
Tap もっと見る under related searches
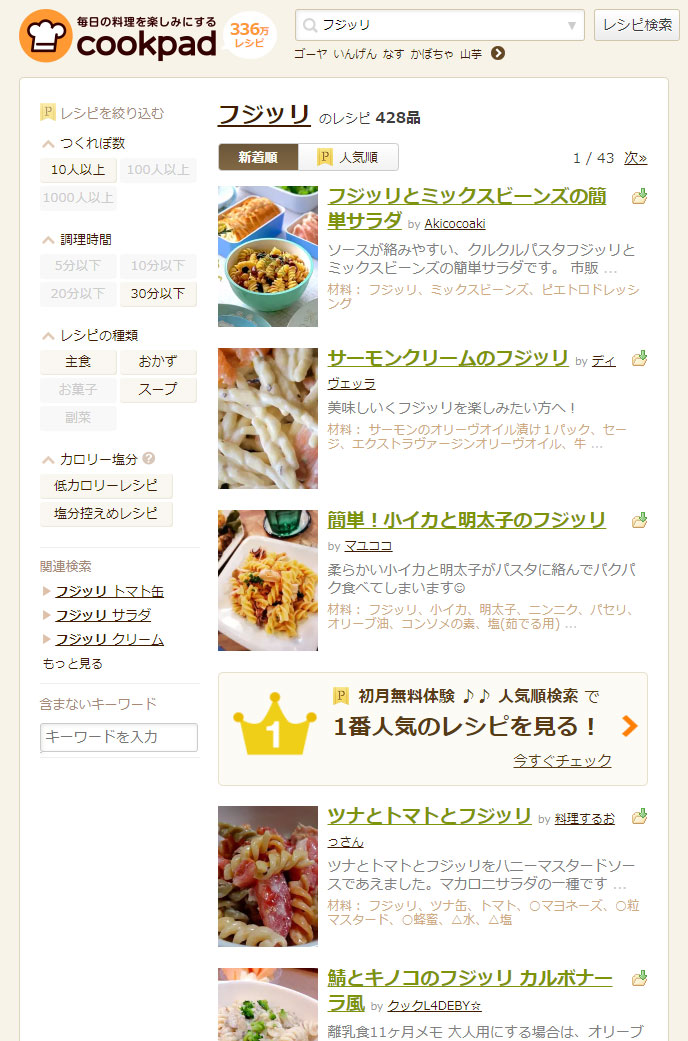[x=72, y=663]
